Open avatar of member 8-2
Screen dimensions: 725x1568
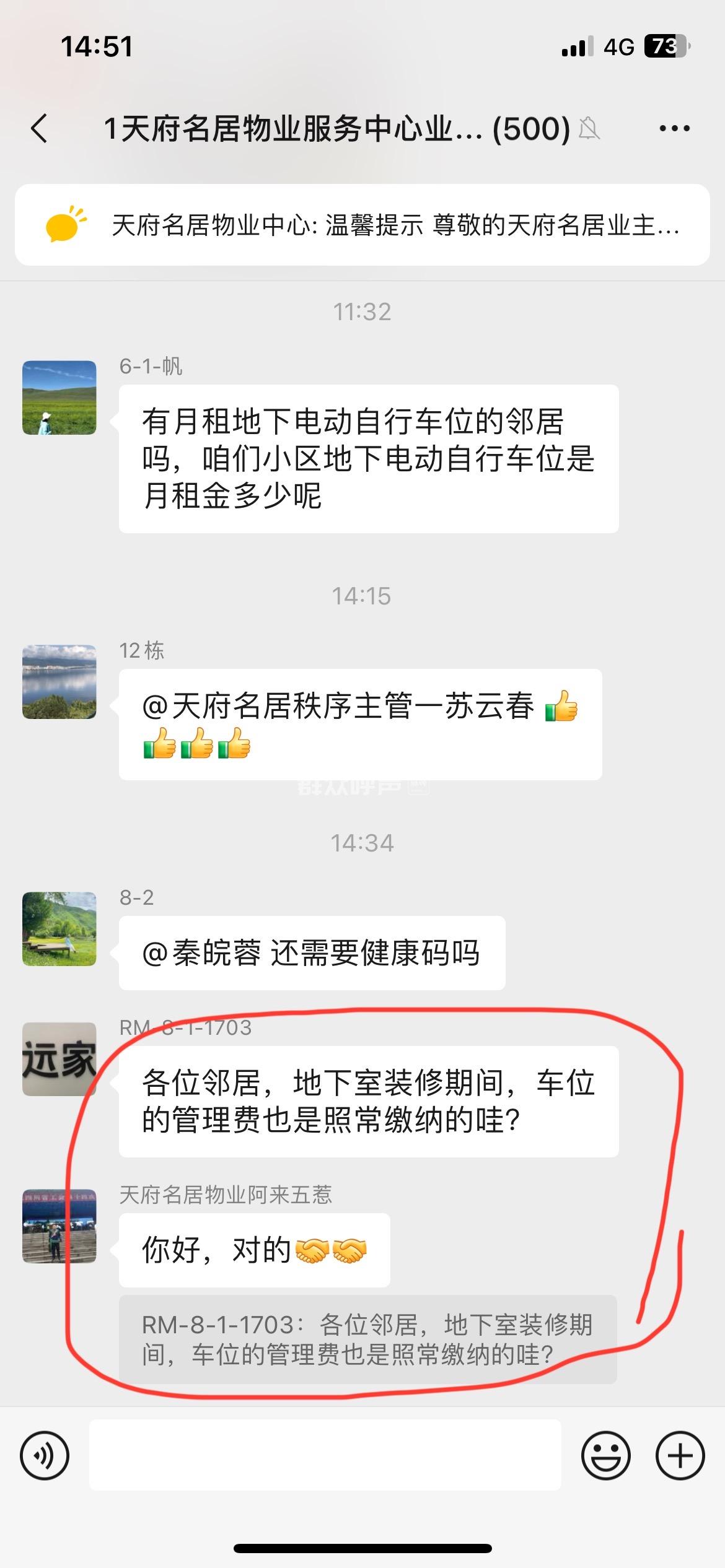click(59, 929)
